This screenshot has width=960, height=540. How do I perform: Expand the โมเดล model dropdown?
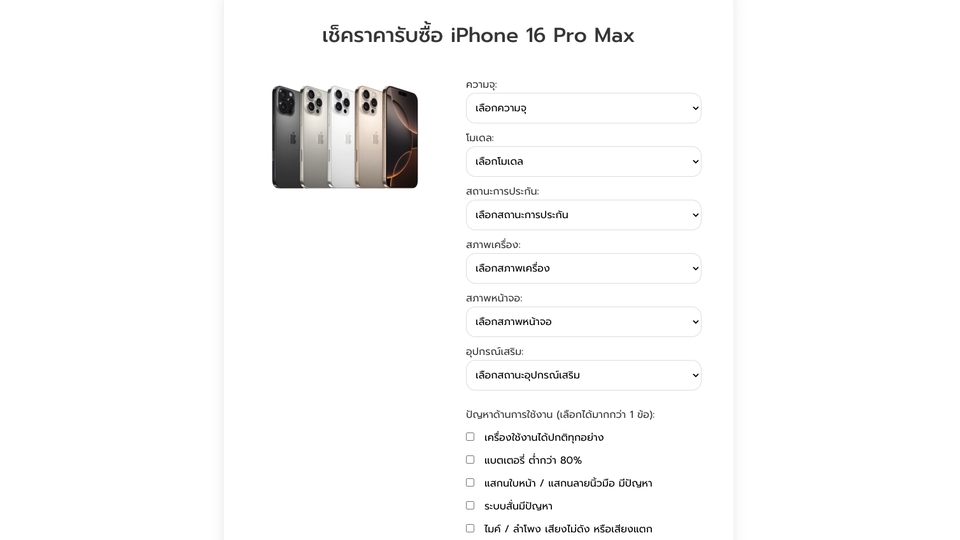[583, 161]
